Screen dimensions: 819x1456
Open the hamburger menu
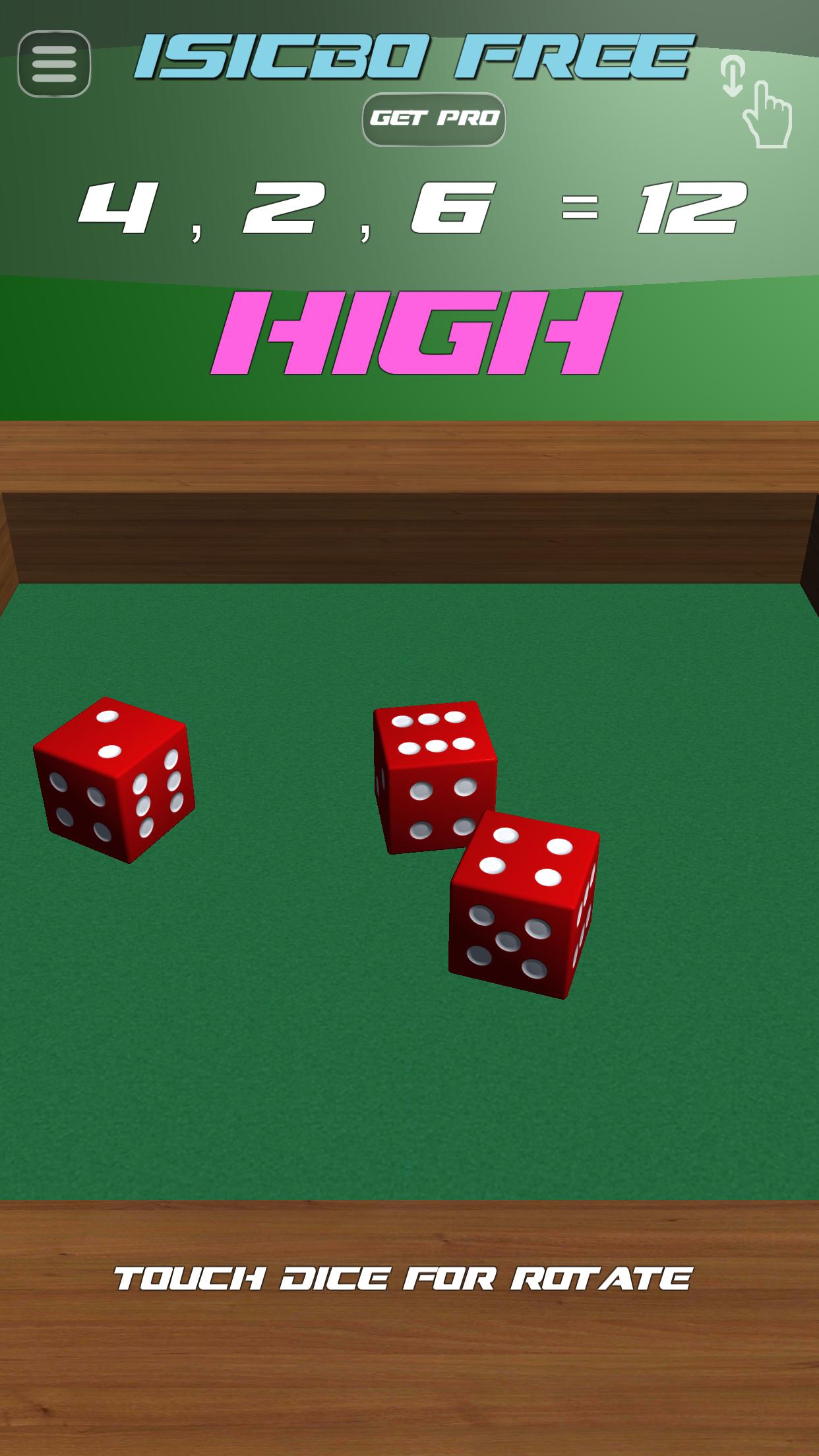click(x=54, y=64)
